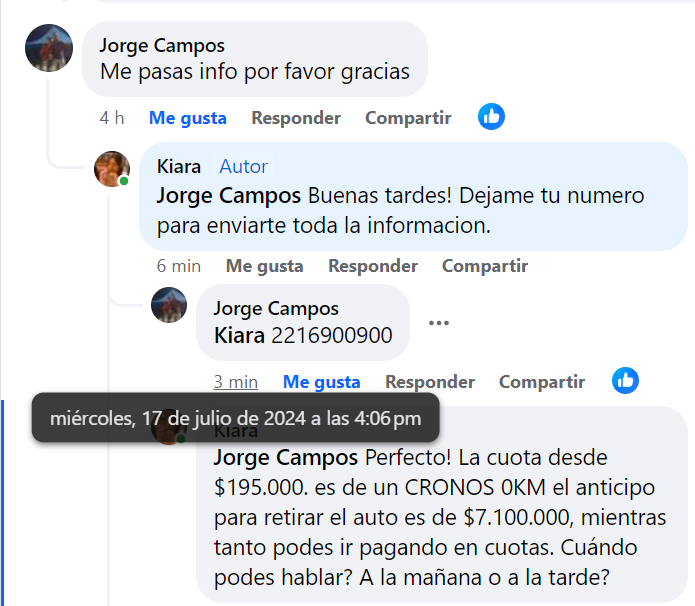Tap Responder under 'Me pasas info' comment
695x606 pixels.
(295, 118)
